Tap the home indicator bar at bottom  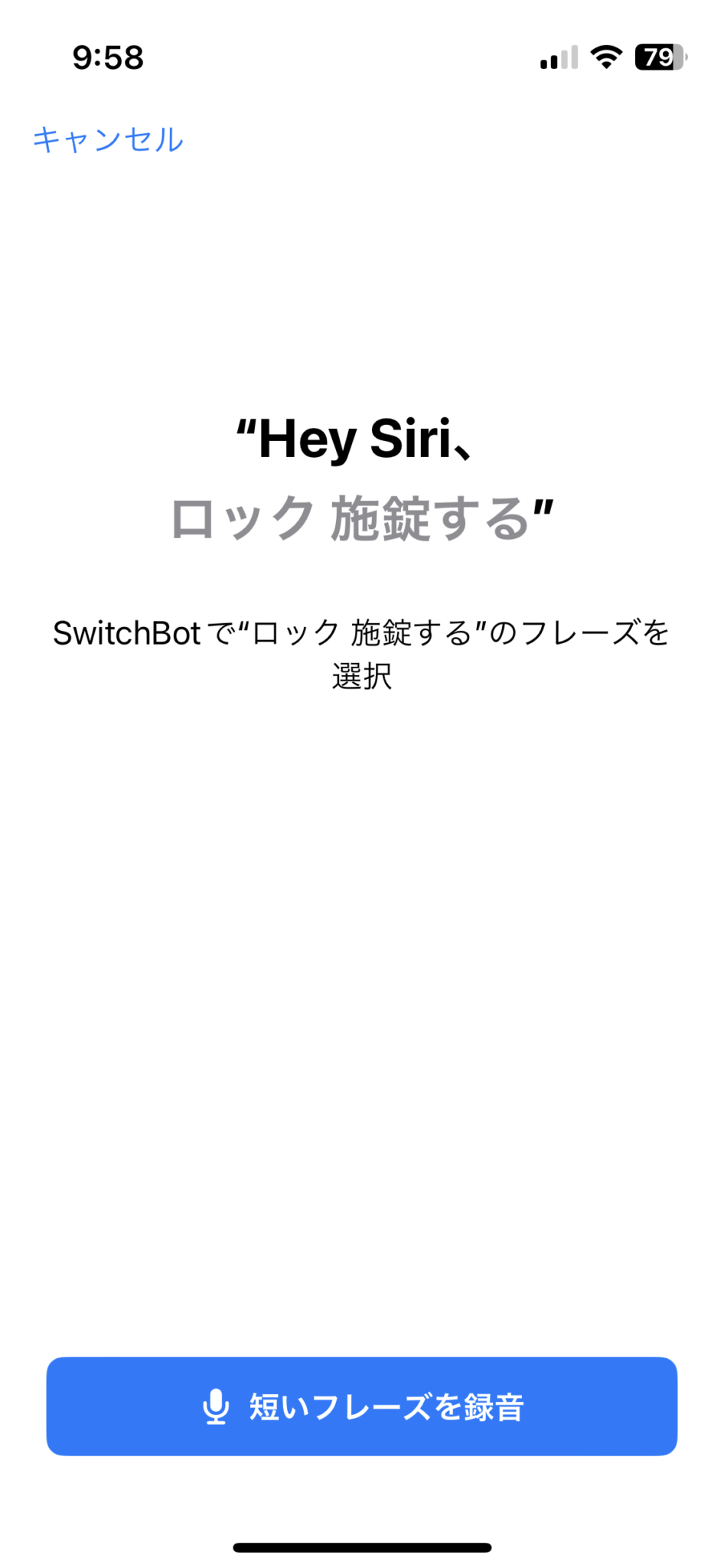click(x=361, y=1547)
